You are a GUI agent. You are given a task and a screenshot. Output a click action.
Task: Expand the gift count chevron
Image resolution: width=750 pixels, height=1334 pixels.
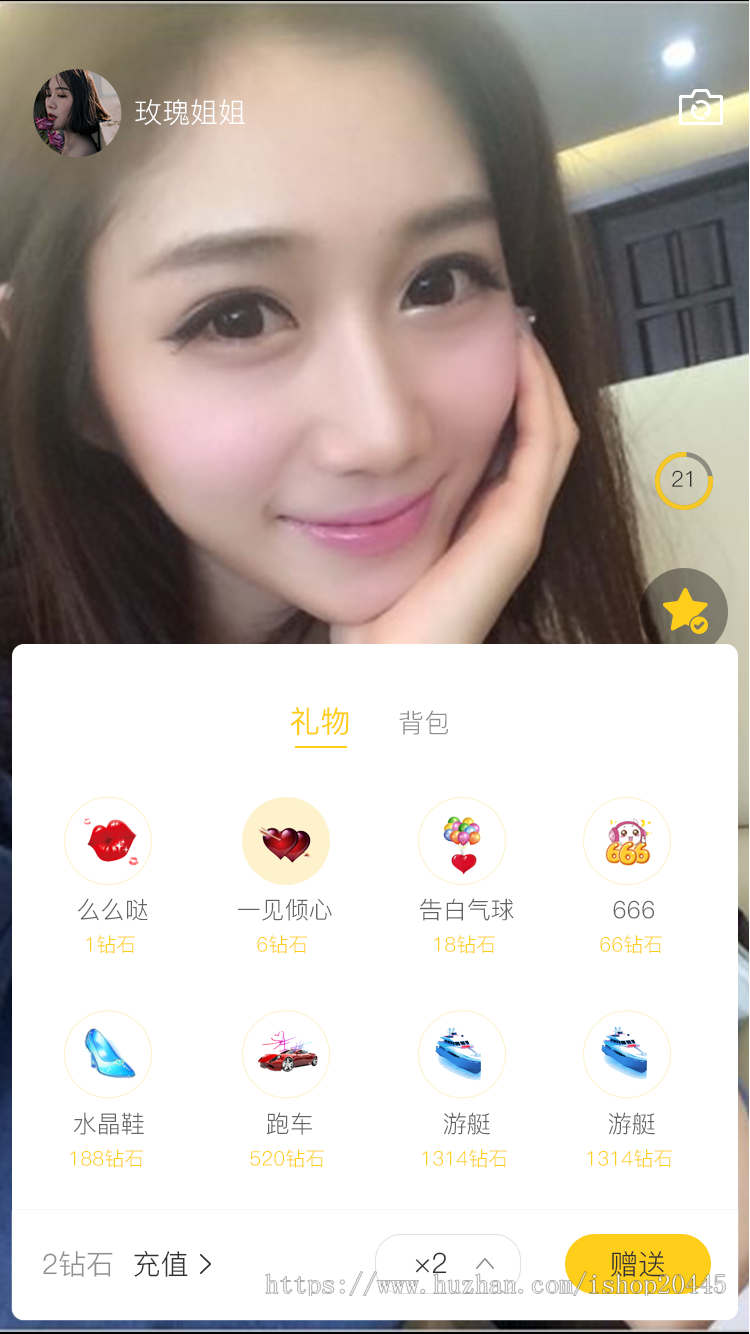pyautogui.click(x=486, y=1263)
